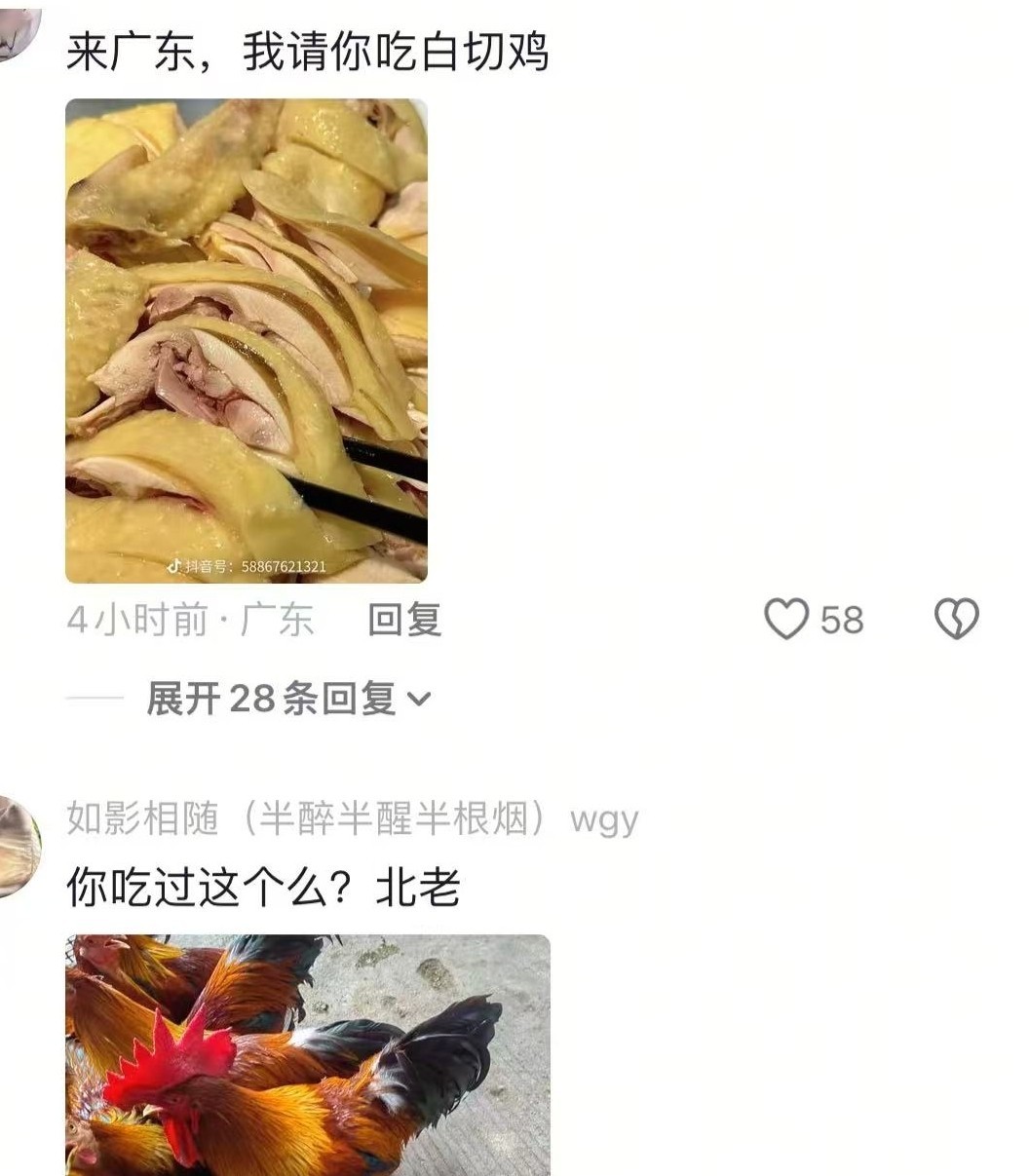Screen dimensions: 1029x1176
Task: Expand 展开28条回复
Action: (x=288, y=699)
